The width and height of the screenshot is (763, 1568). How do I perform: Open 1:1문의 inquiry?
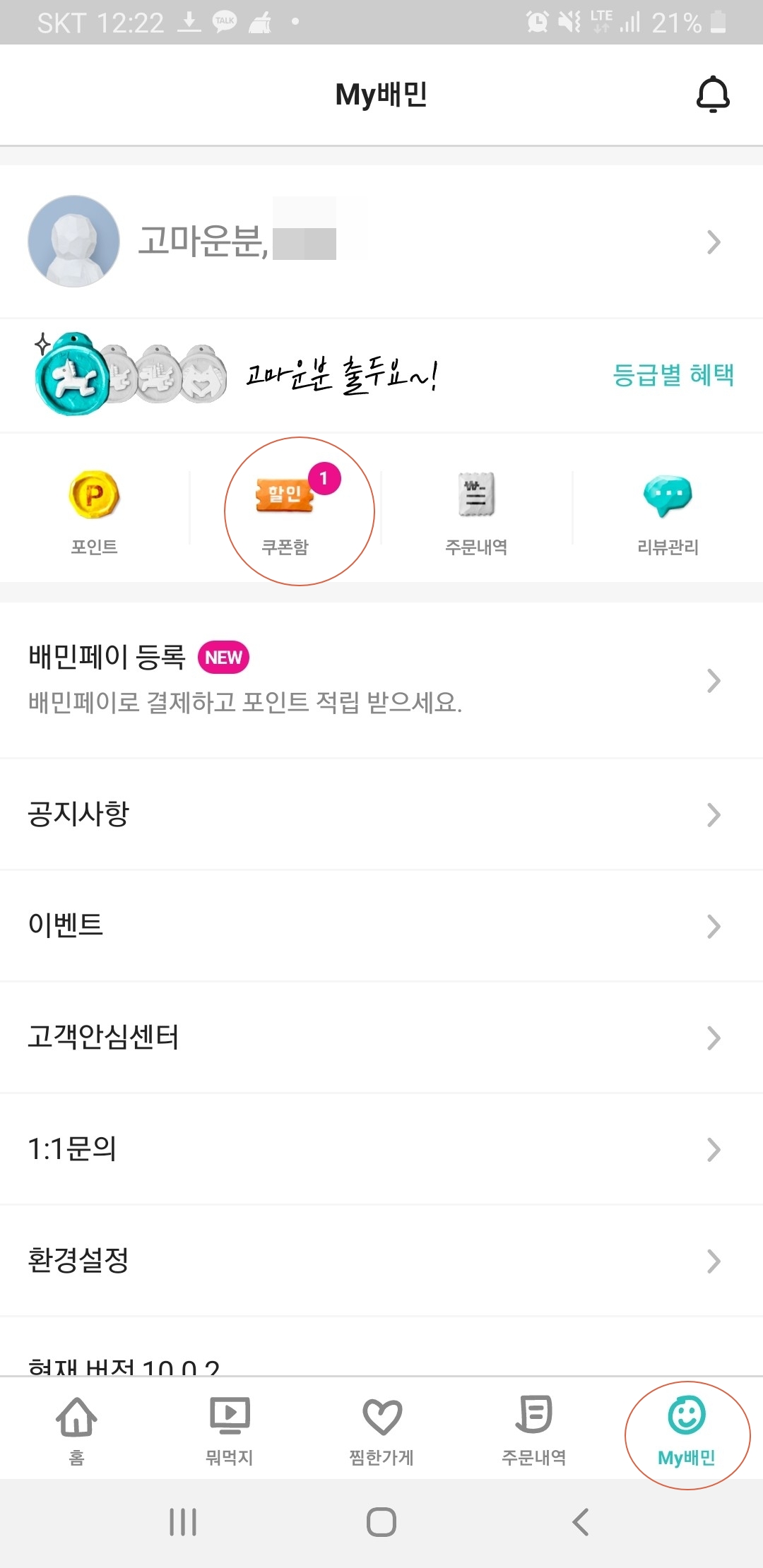point(381,1148)
